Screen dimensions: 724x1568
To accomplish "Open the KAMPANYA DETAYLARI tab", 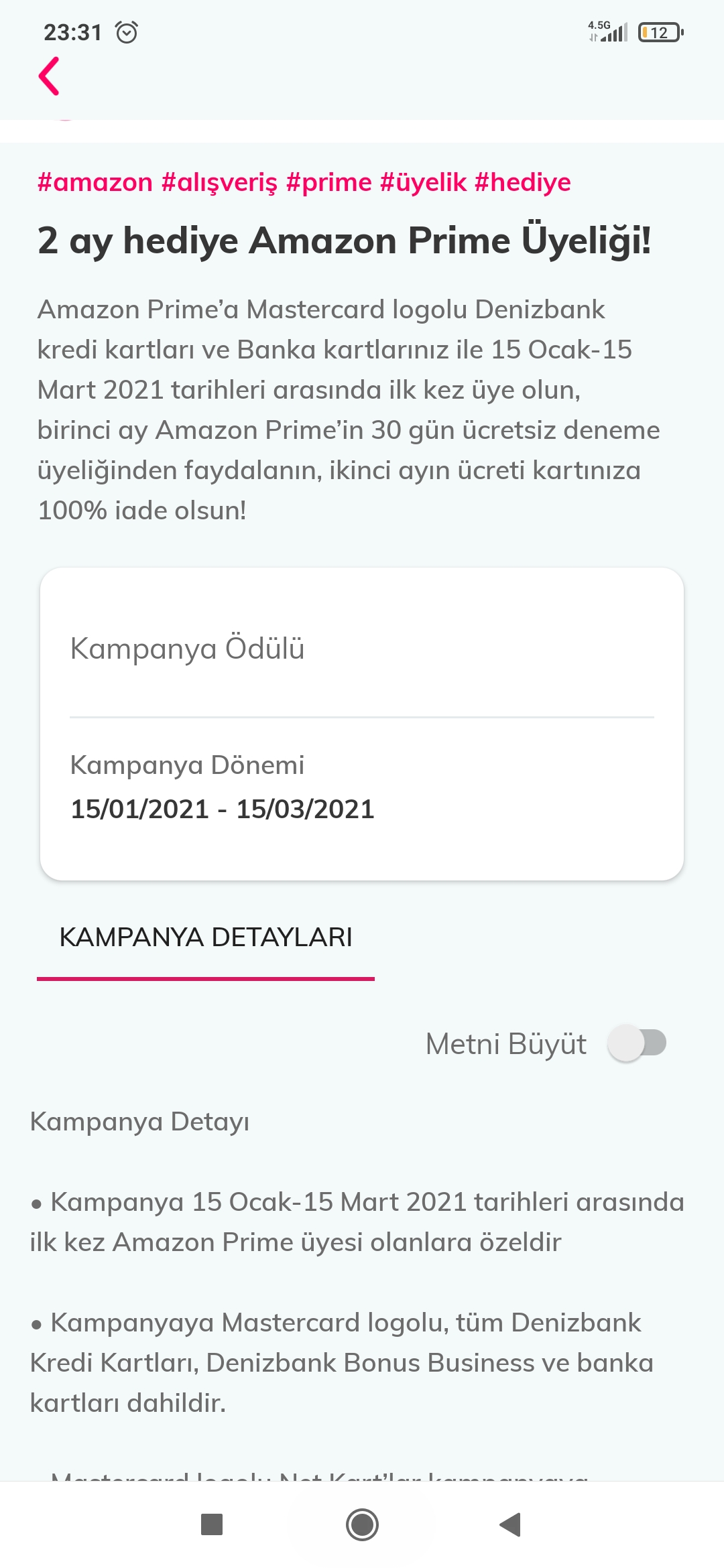I will pos(206,938).
